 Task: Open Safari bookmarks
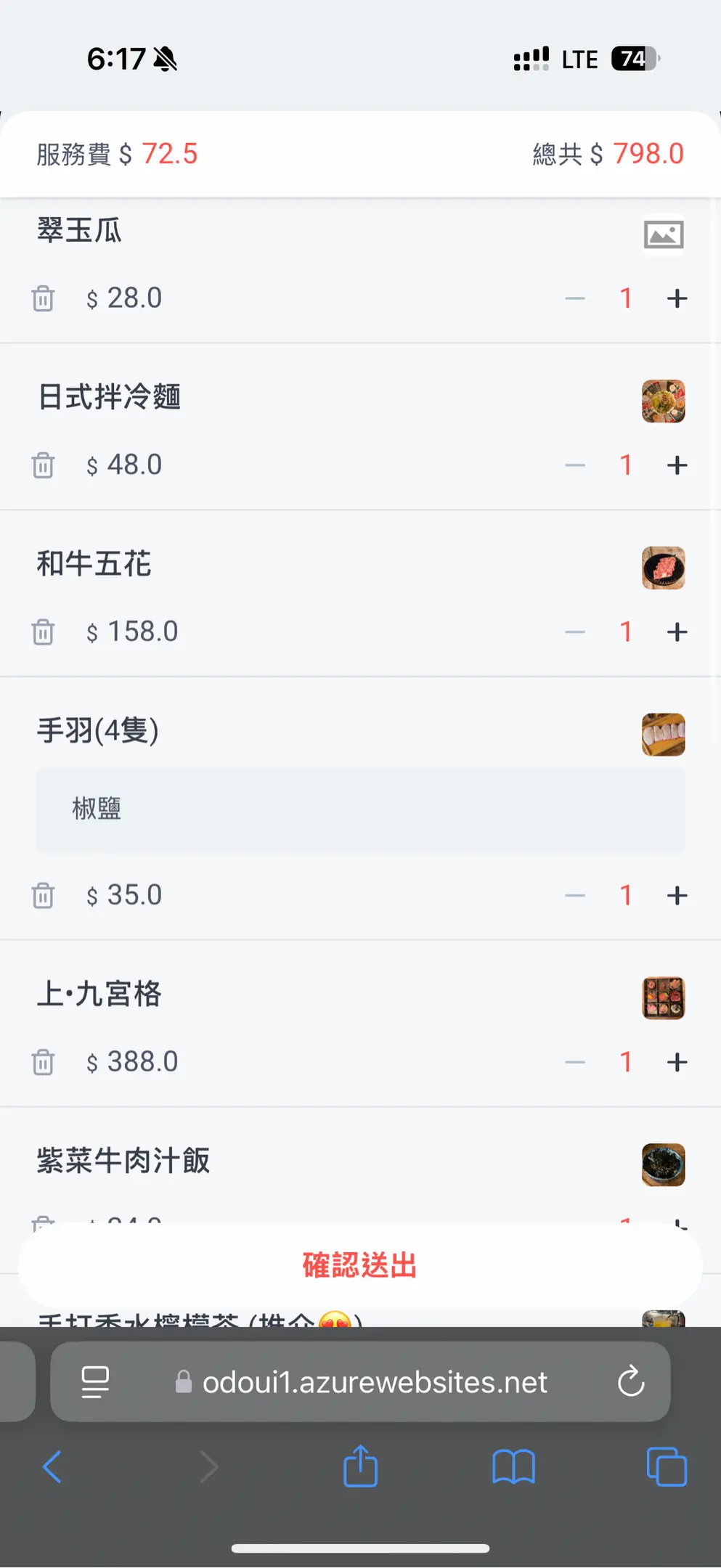tap(513, 1466)
